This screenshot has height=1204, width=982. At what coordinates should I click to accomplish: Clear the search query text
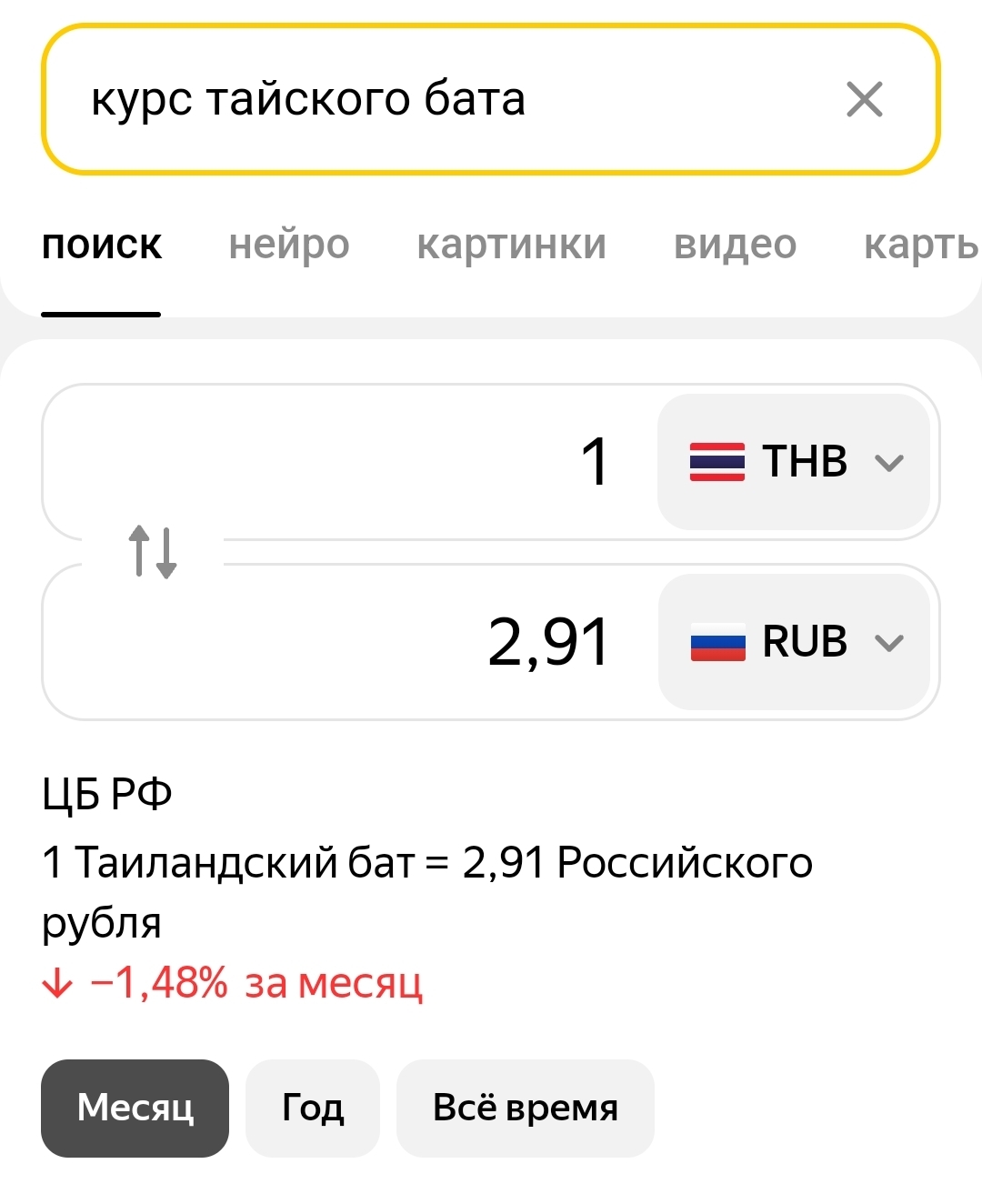click(864, 99)
